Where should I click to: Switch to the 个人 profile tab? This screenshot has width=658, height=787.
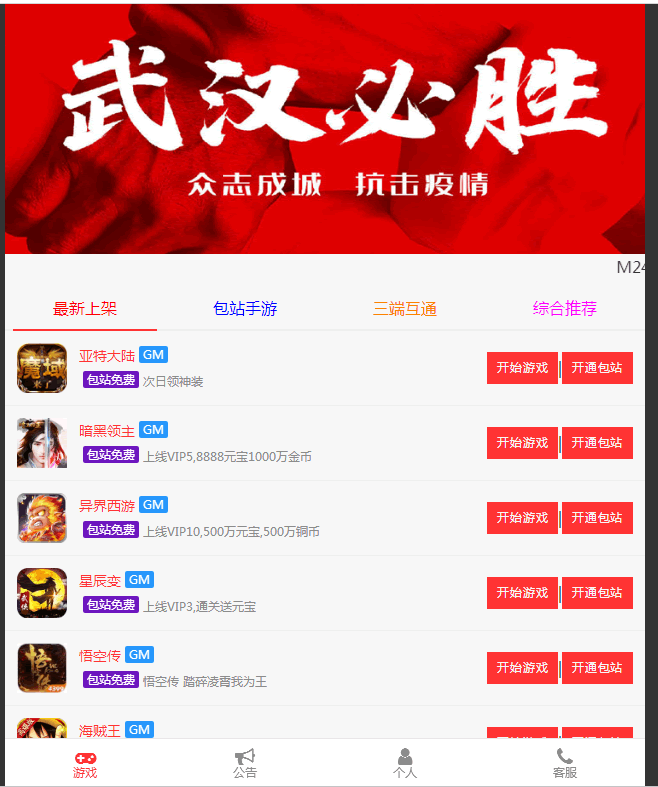[x=405, y=764]
